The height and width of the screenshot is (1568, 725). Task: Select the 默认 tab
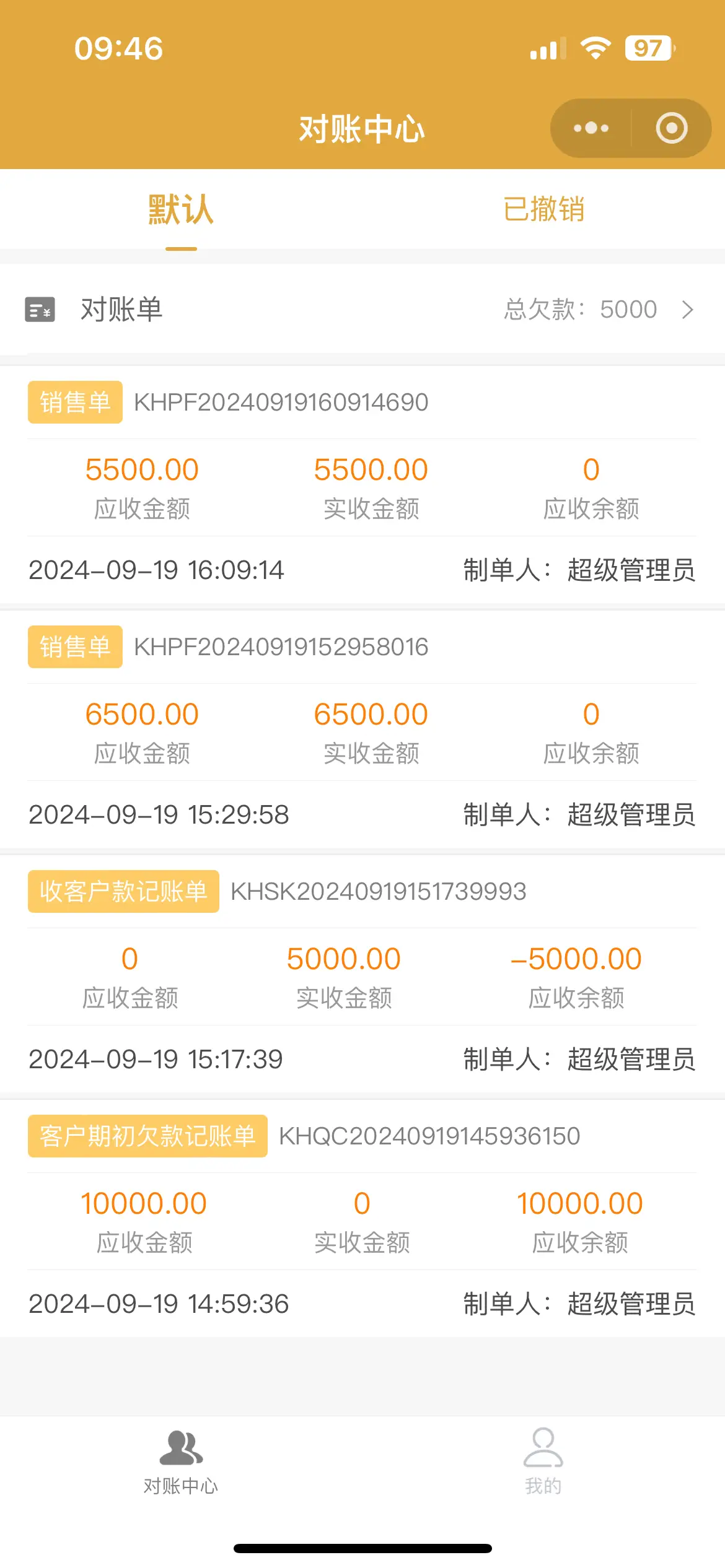181,209
